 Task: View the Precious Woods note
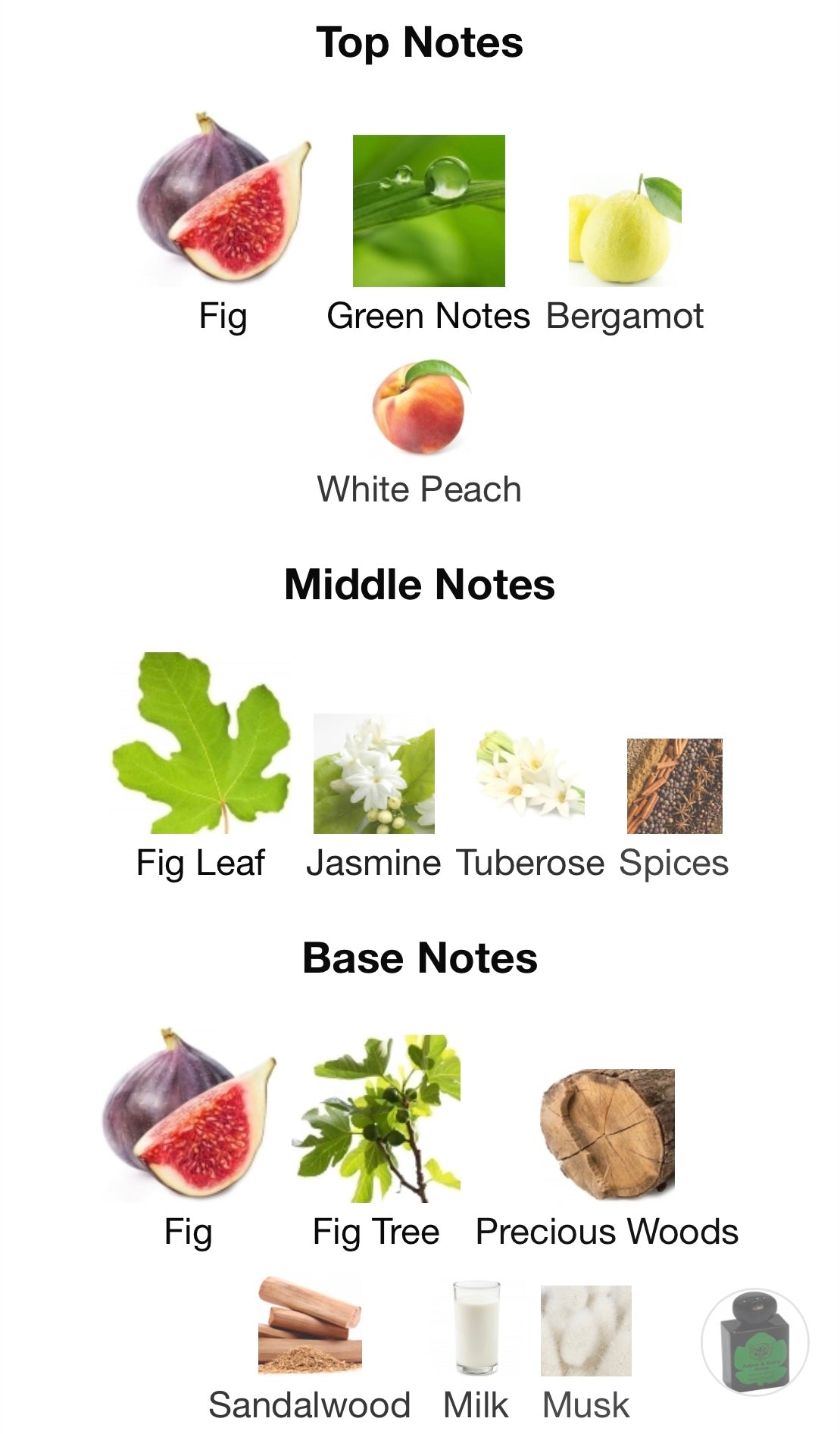click(x=607, y=1133)
